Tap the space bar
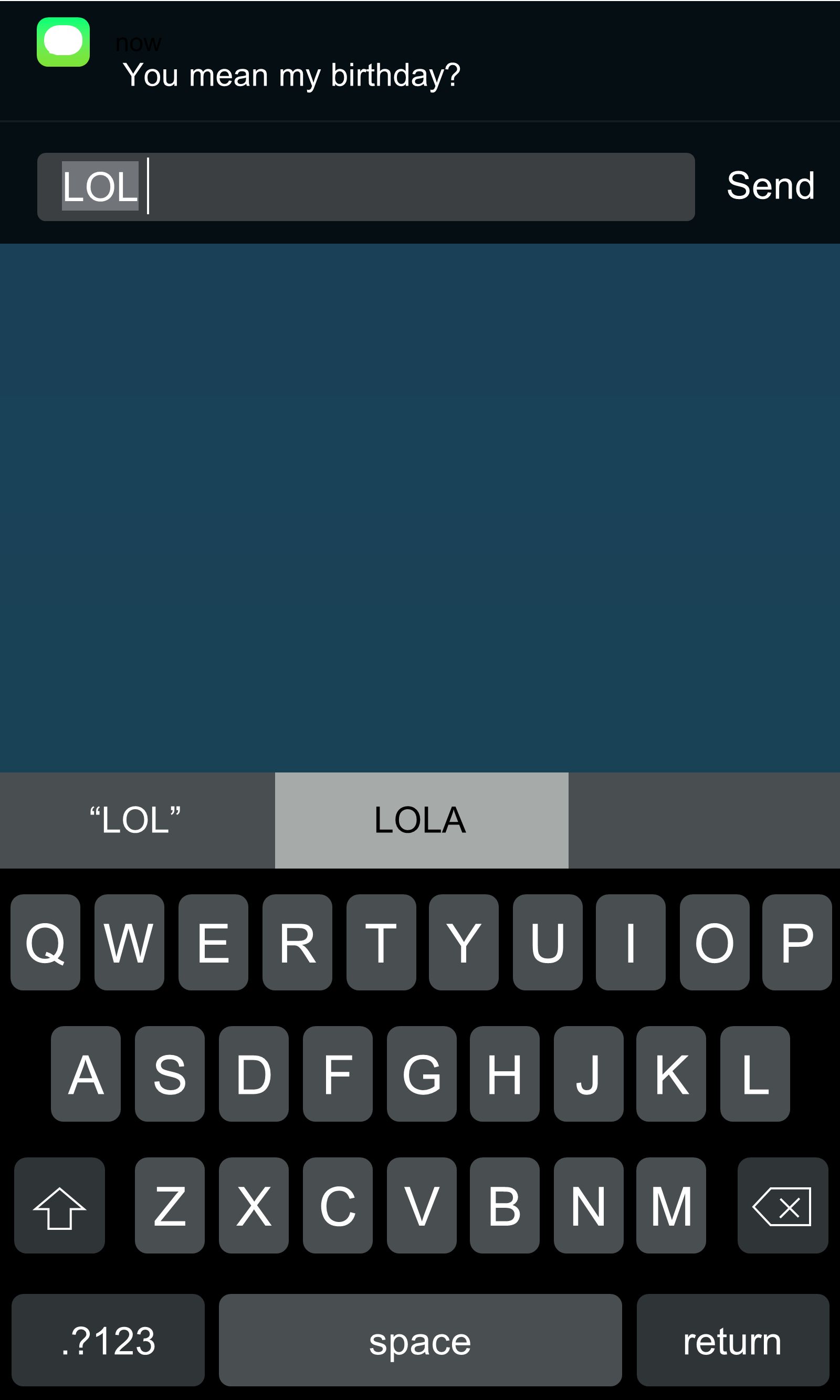Image resolution: width=840 pixels, height=1400 pixels. click(420, 1340)
